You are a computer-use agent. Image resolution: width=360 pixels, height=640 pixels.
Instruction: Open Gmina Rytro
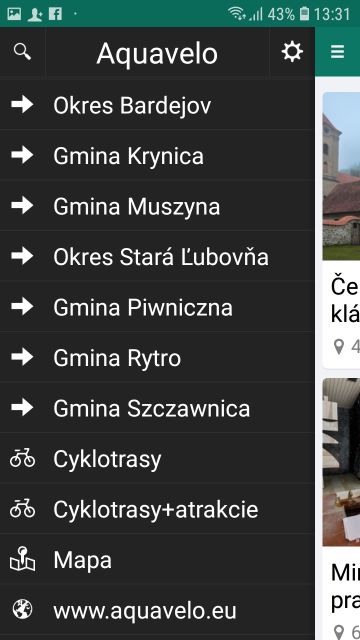[x=157, y=358]
